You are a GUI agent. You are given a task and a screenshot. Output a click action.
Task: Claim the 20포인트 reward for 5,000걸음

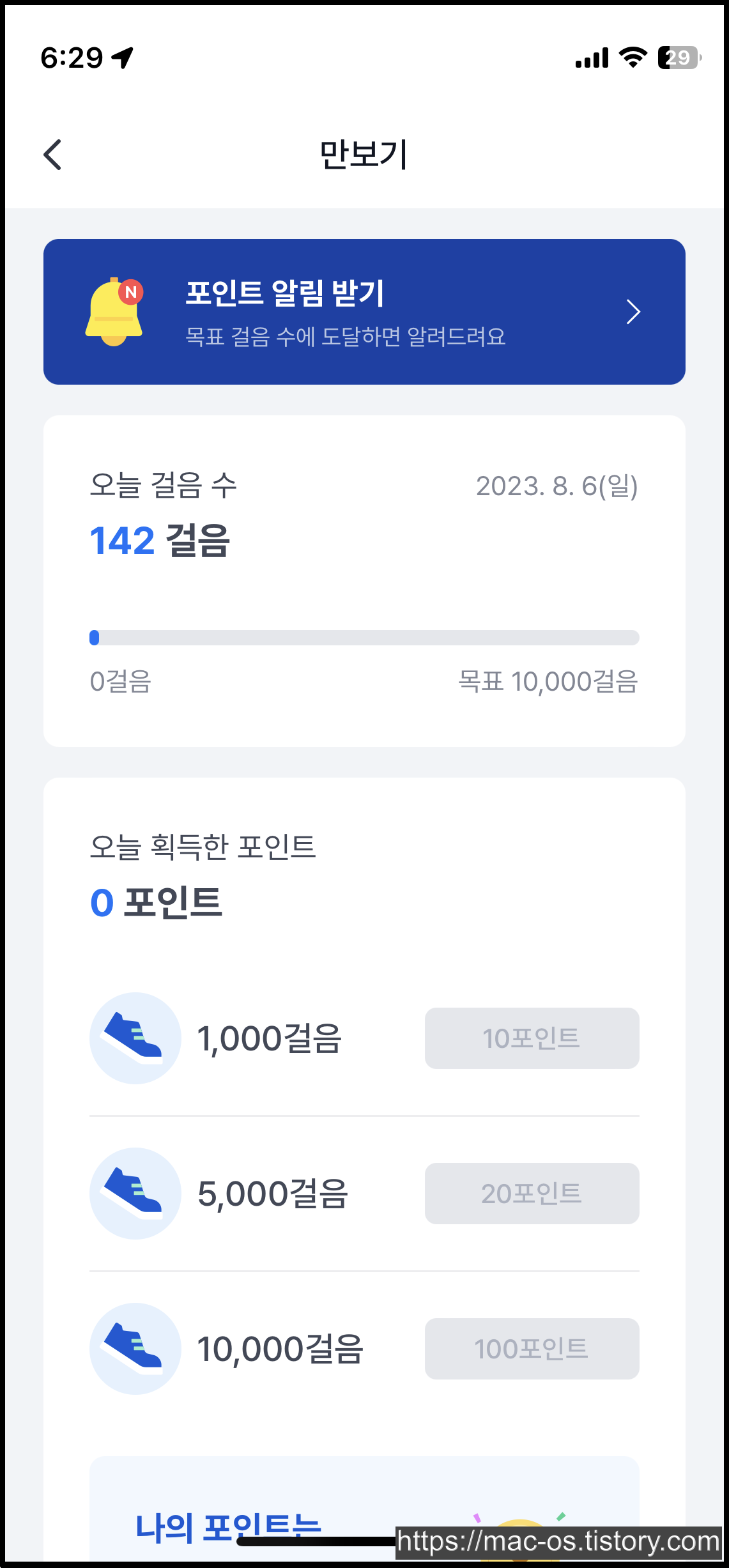tap(532, 1194)
